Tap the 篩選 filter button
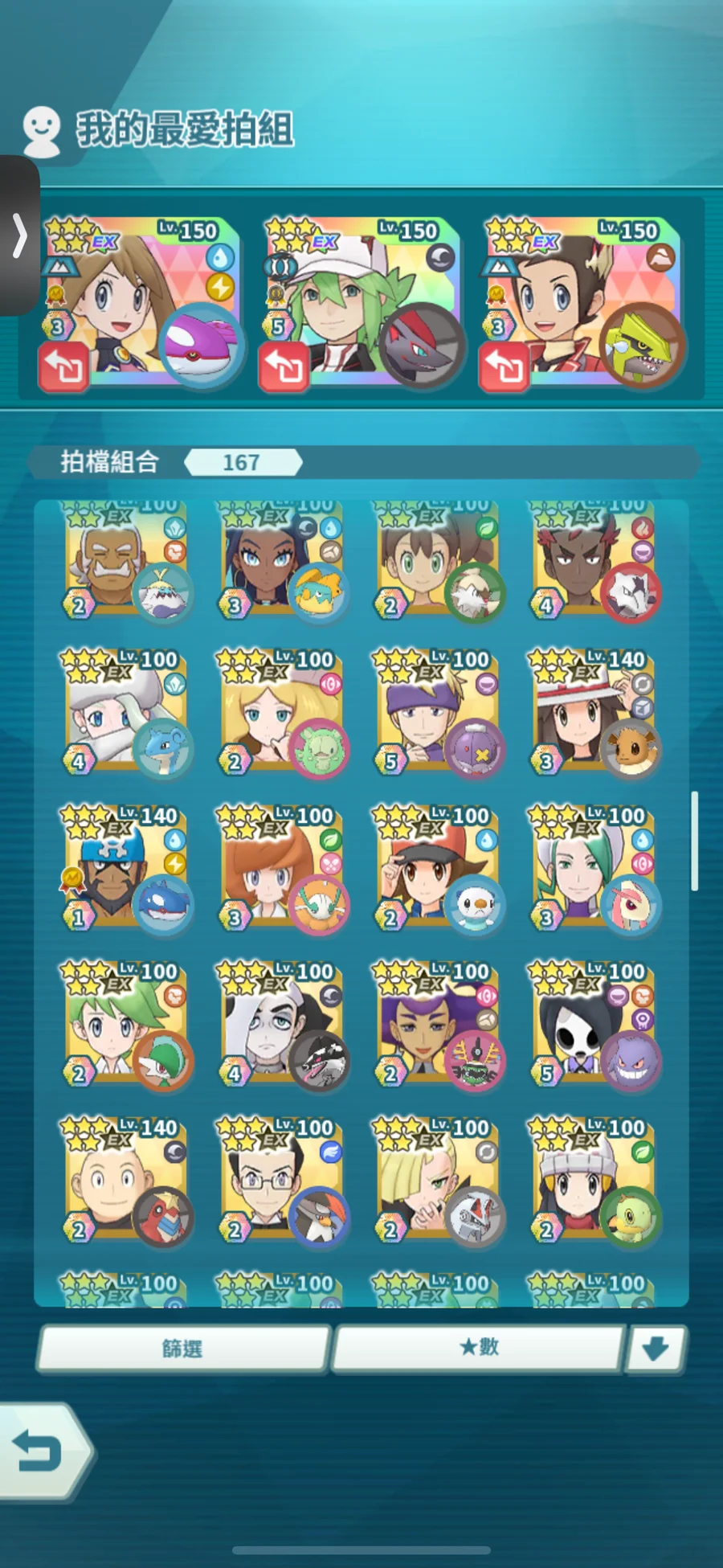723x1568 pixels. 183,1348
